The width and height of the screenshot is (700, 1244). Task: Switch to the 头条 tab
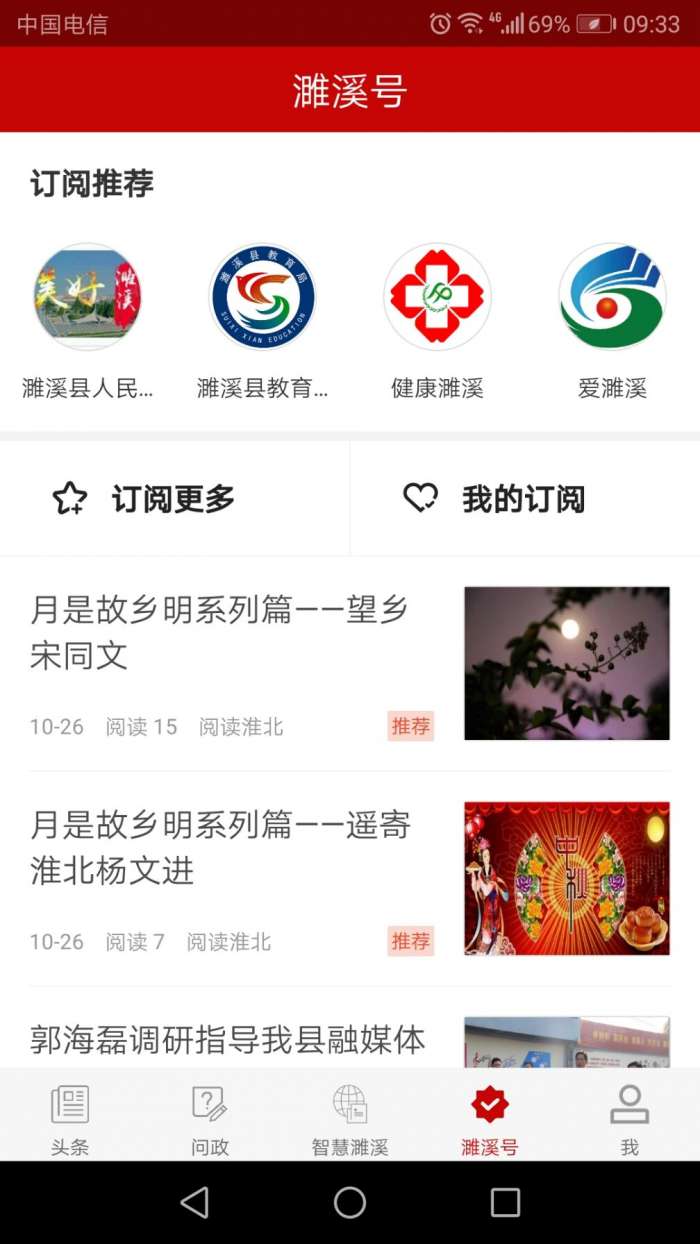coord(70,1118)
